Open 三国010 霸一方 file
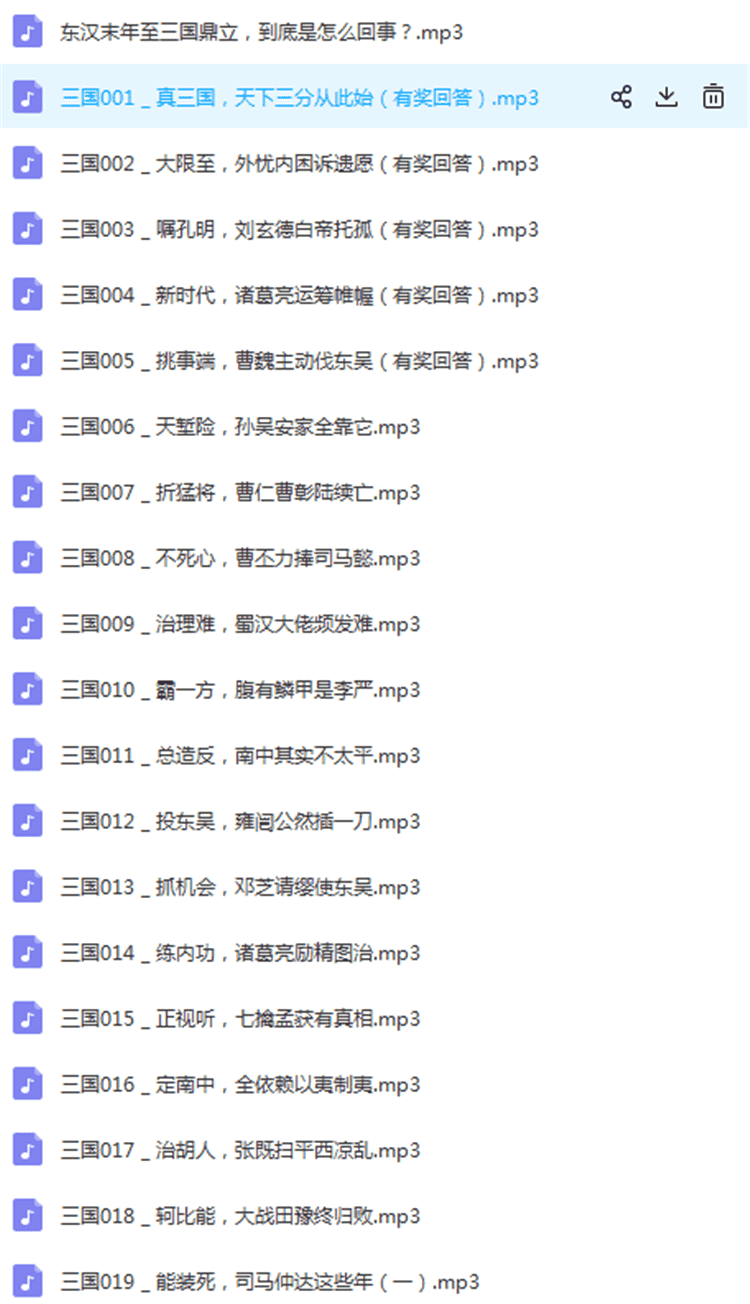This screenshot has height=1304, width=750. coord(240,690)
